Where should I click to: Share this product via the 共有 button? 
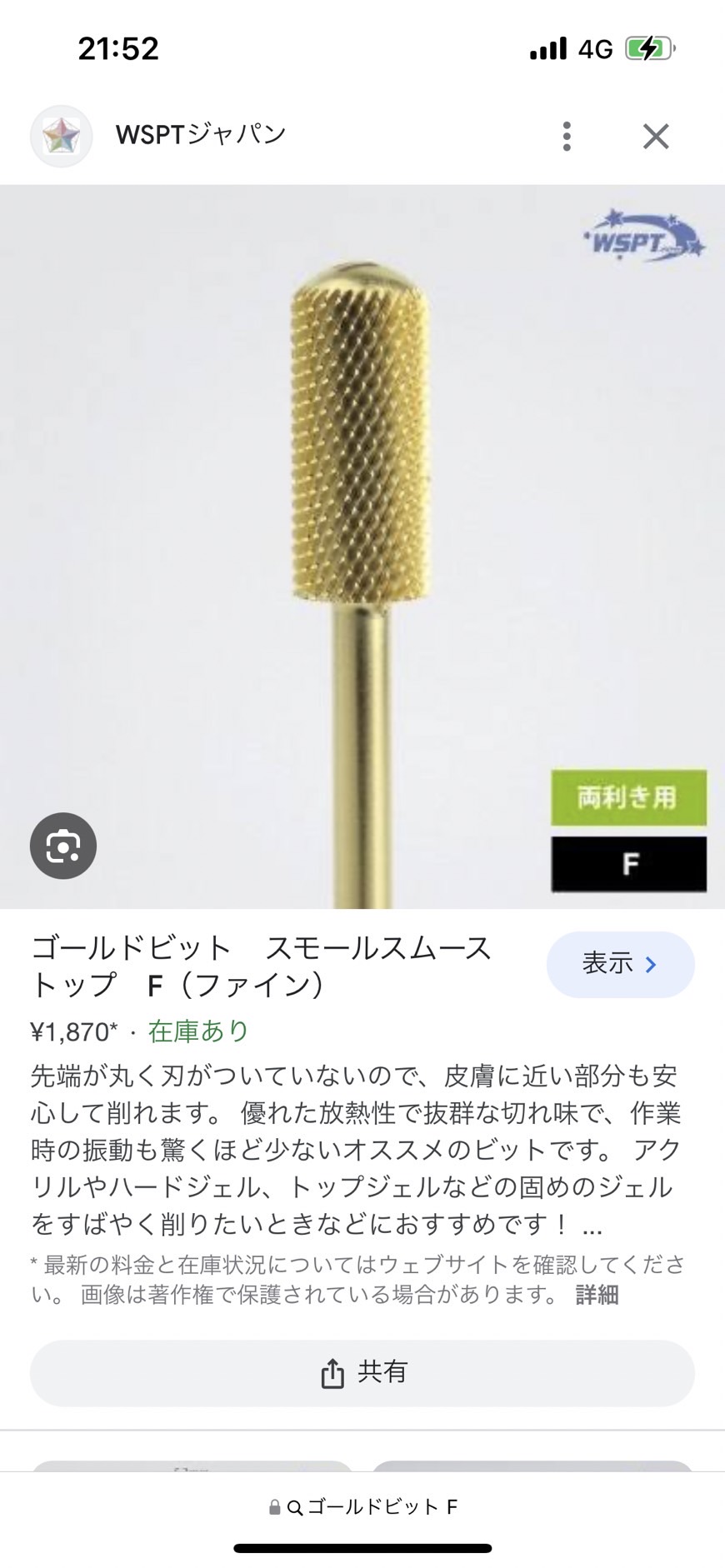point(362,1372)
